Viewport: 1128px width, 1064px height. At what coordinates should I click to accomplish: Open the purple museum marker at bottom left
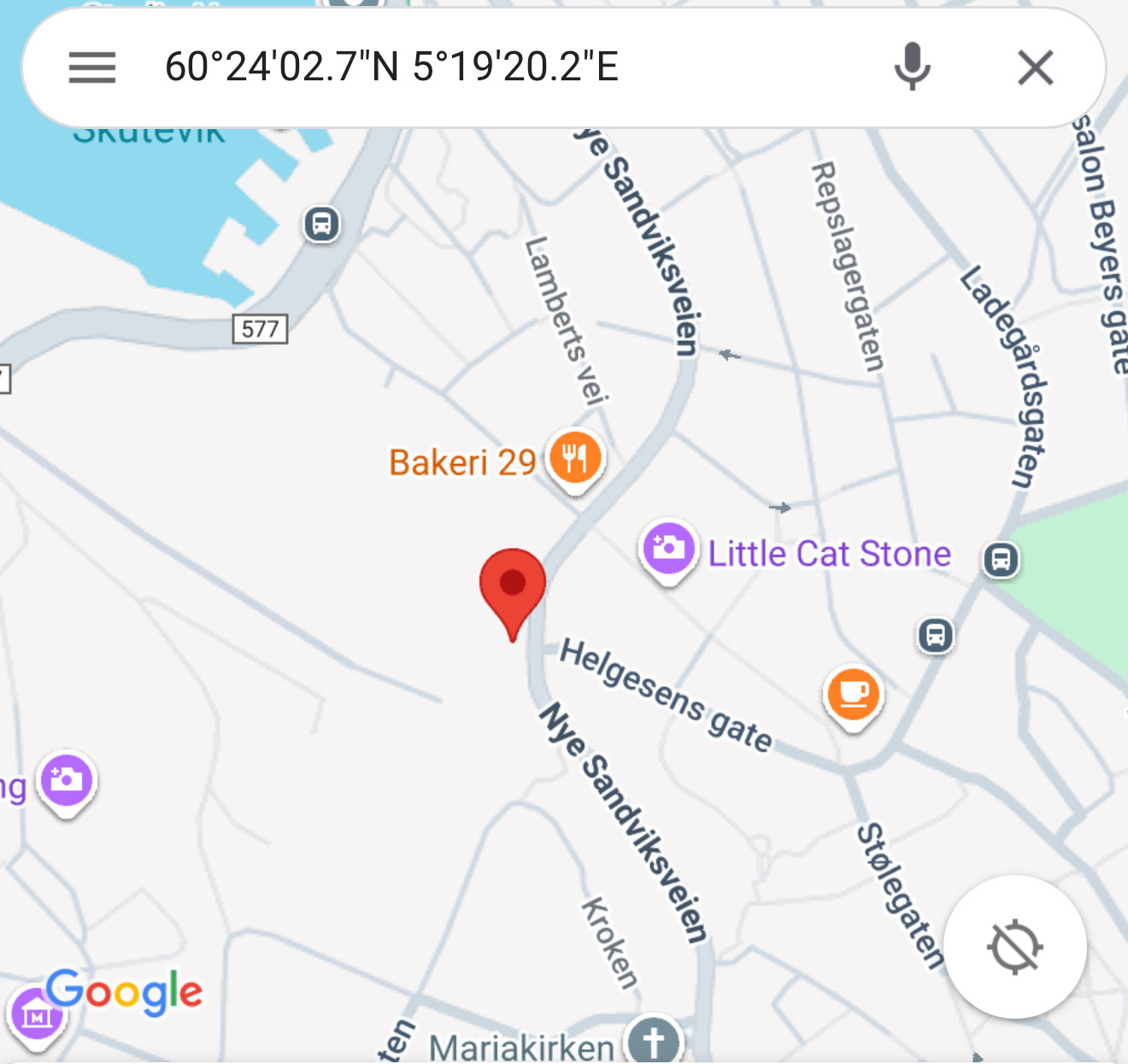coord(36,1015)
